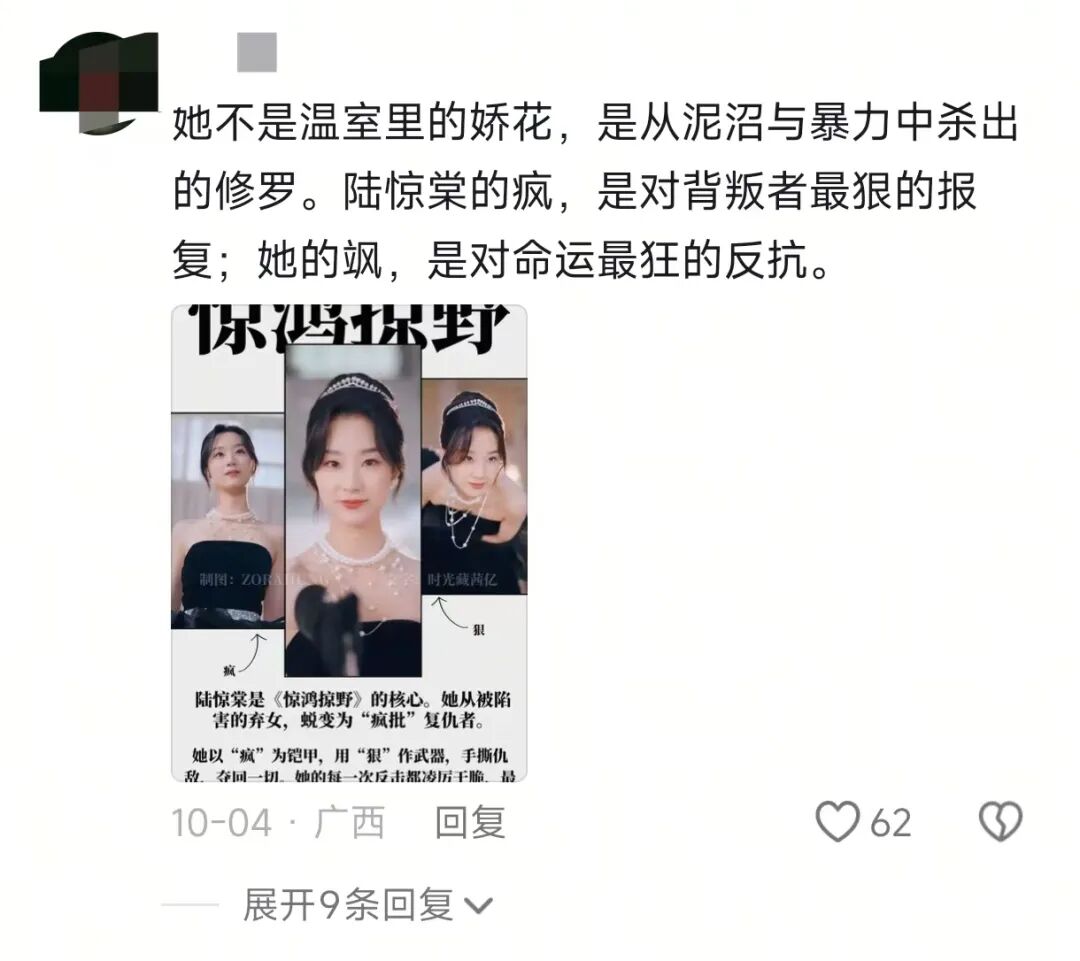Expand 展开9条回复 replies

(x=367, y=906)
